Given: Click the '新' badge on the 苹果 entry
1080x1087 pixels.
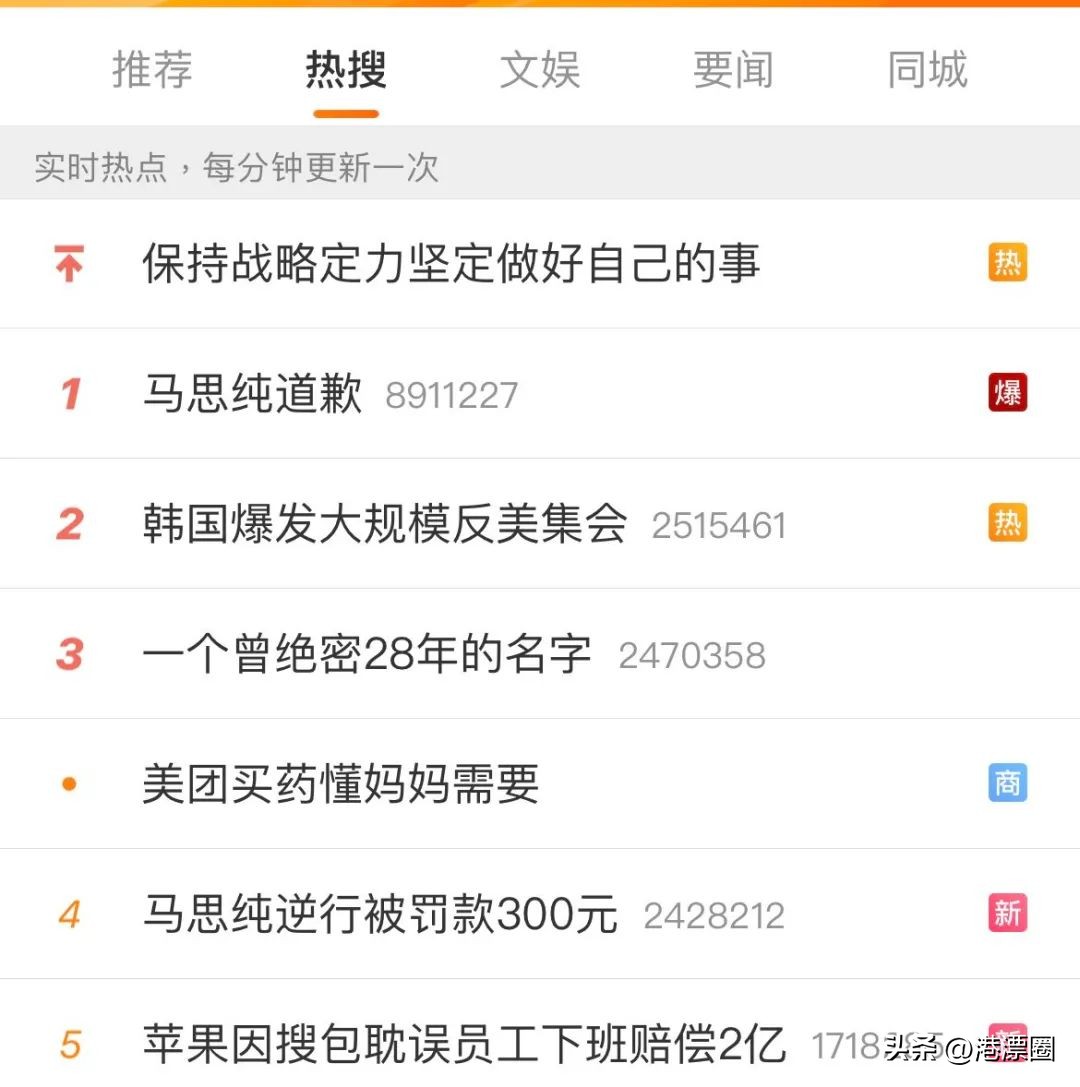Looking at the screenshot, I should pyautogui.click(x=1007, y=1043).
